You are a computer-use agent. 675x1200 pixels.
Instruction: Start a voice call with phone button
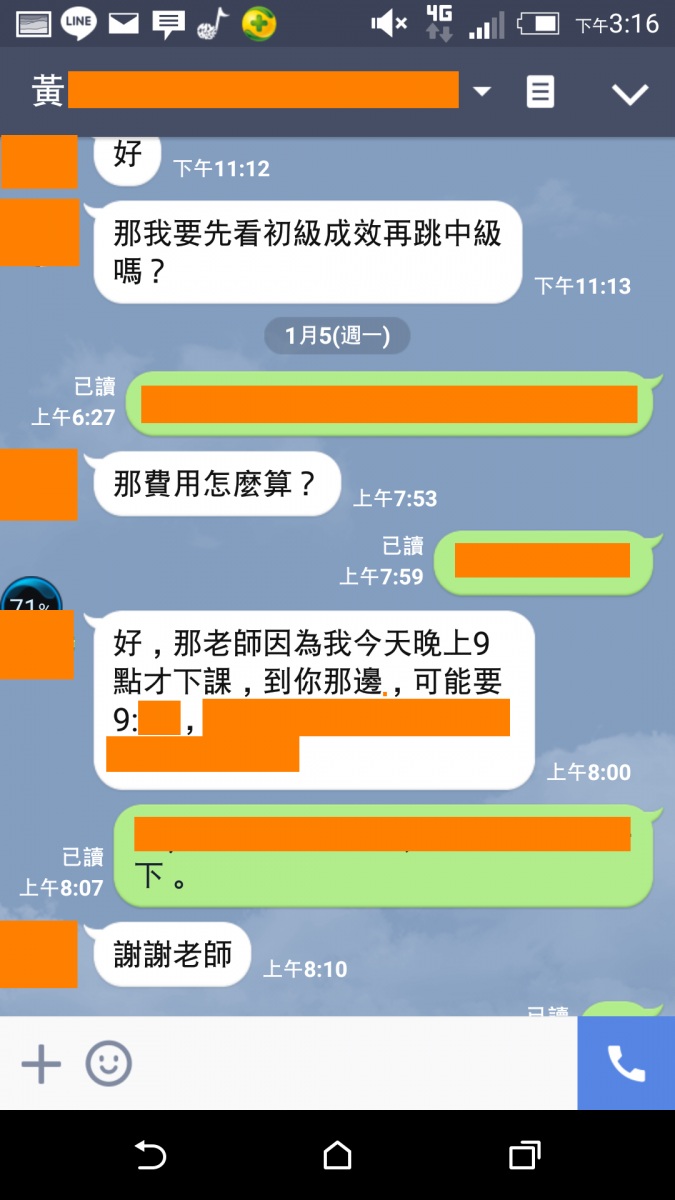coord(626,1064)
